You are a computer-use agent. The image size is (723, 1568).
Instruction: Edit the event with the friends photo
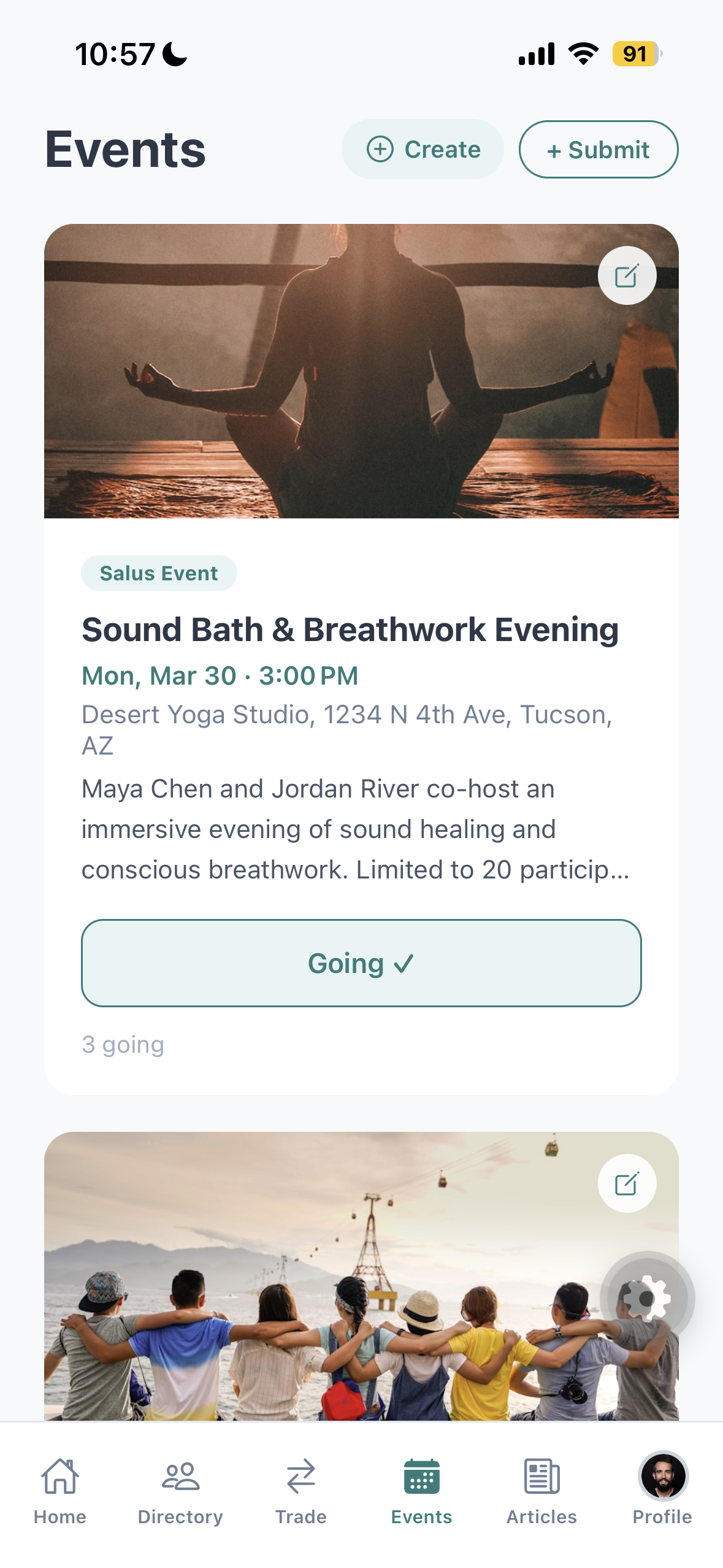(x=627, y=1183)
